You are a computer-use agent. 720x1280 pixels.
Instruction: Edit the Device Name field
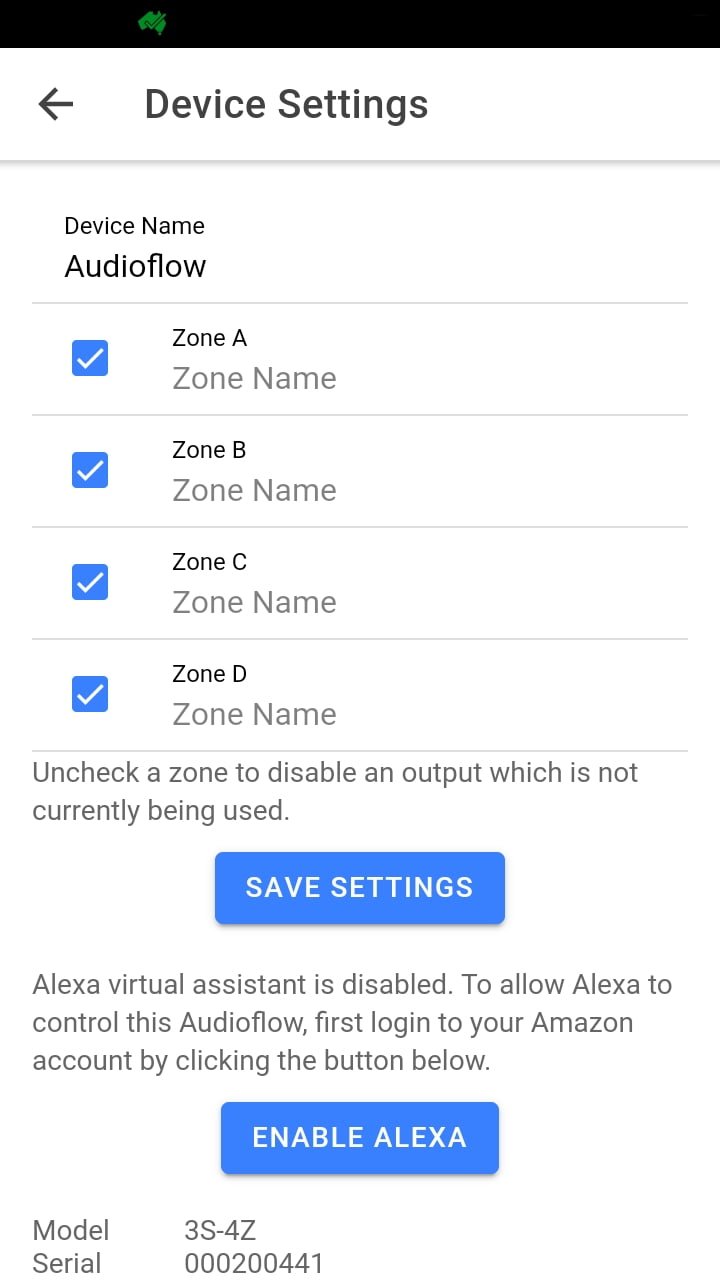click(360, 266)
